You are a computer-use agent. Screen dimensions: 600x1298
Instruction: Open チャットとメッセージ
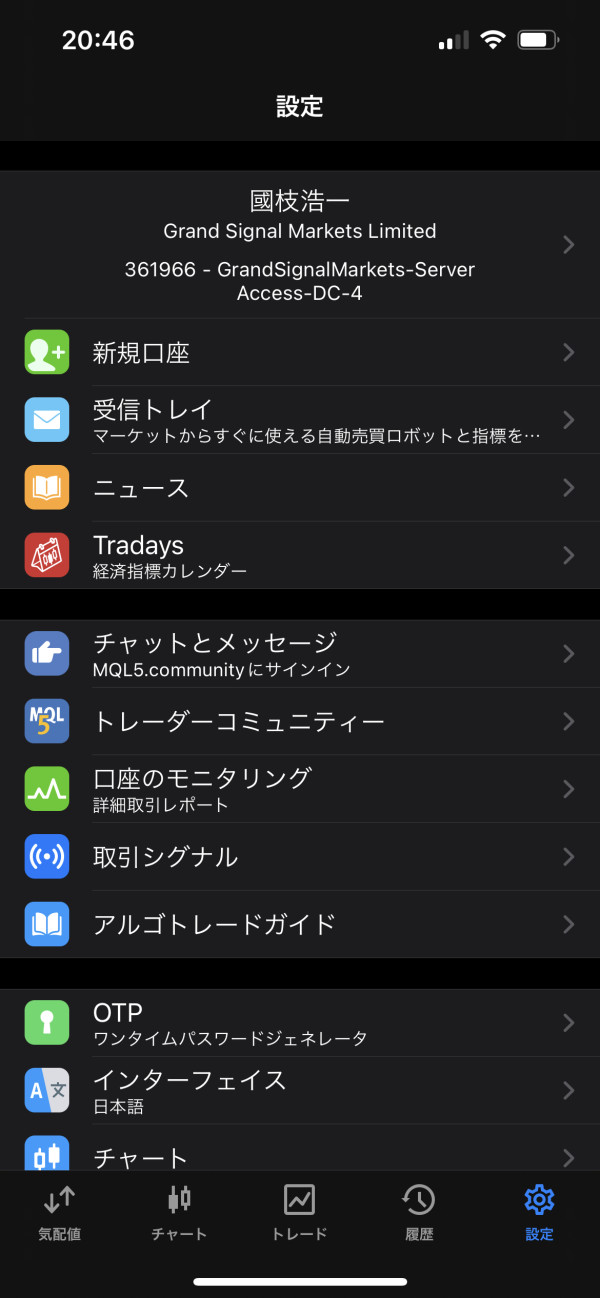[x=300, y=654]
